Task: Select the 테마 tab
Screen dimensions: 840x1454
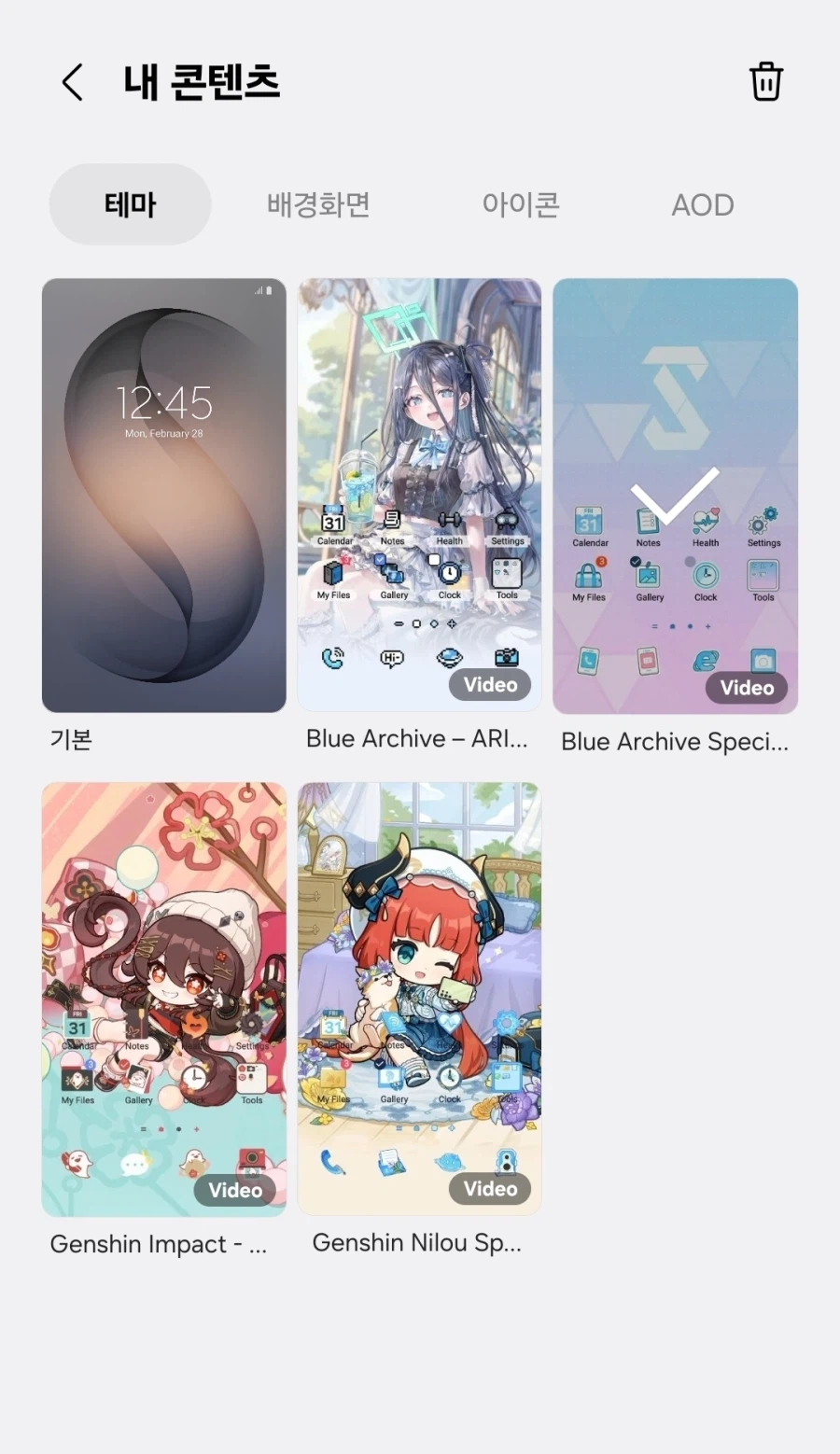Action: click(x=130, y=204)
